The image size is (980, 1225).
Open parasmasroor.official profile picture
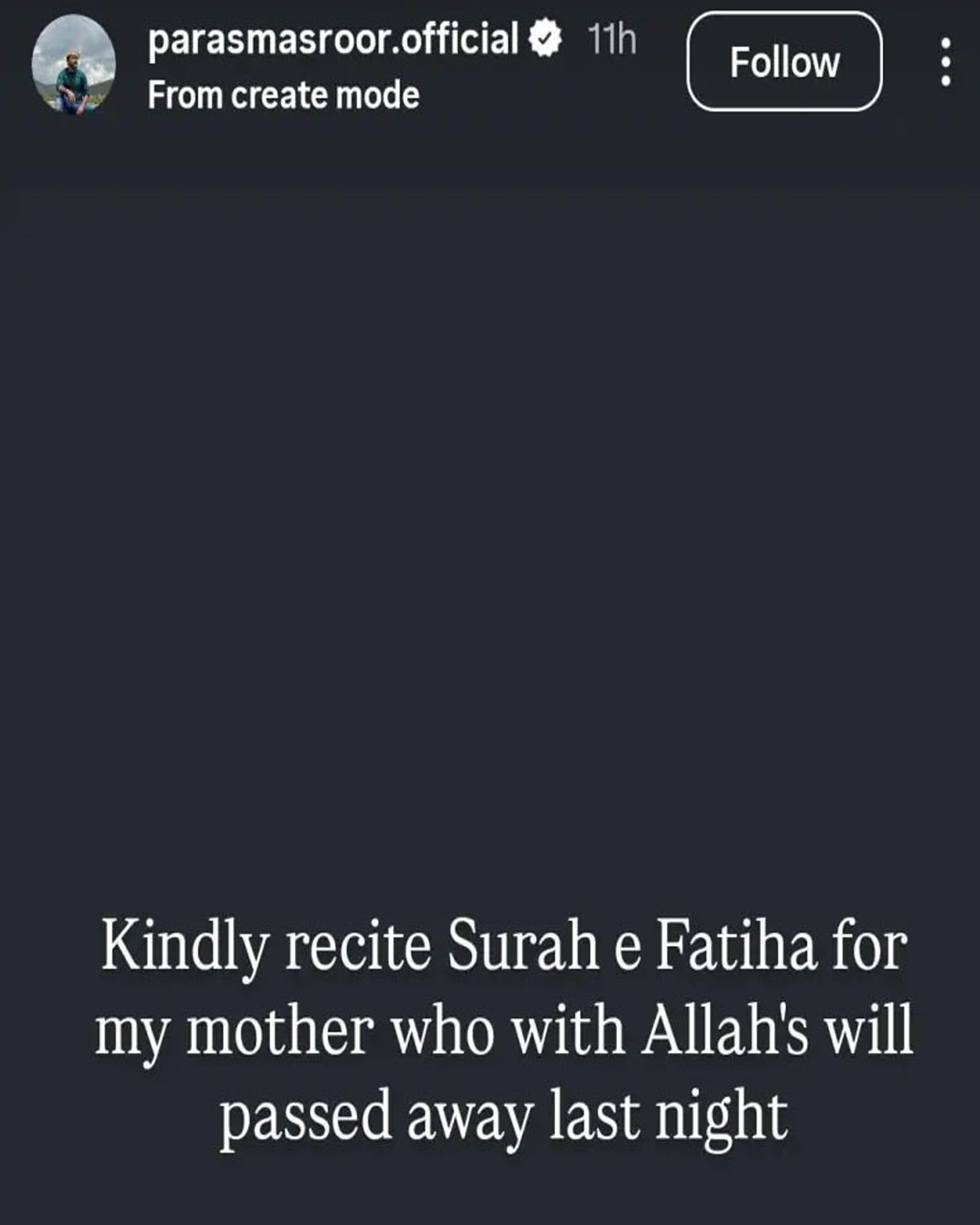(74, 65)
